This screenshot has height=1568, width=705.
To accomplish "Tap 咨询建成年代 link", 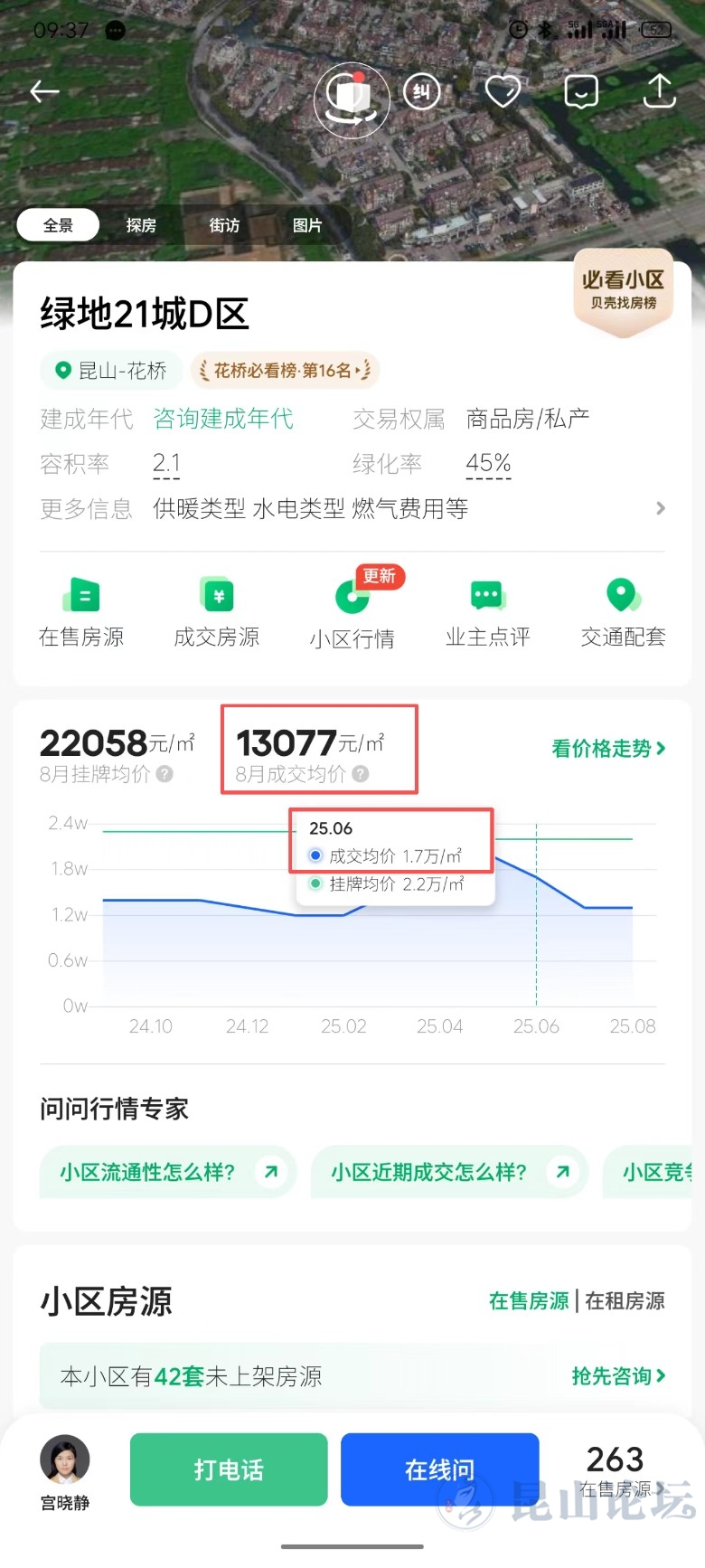I will click(223, 419).
